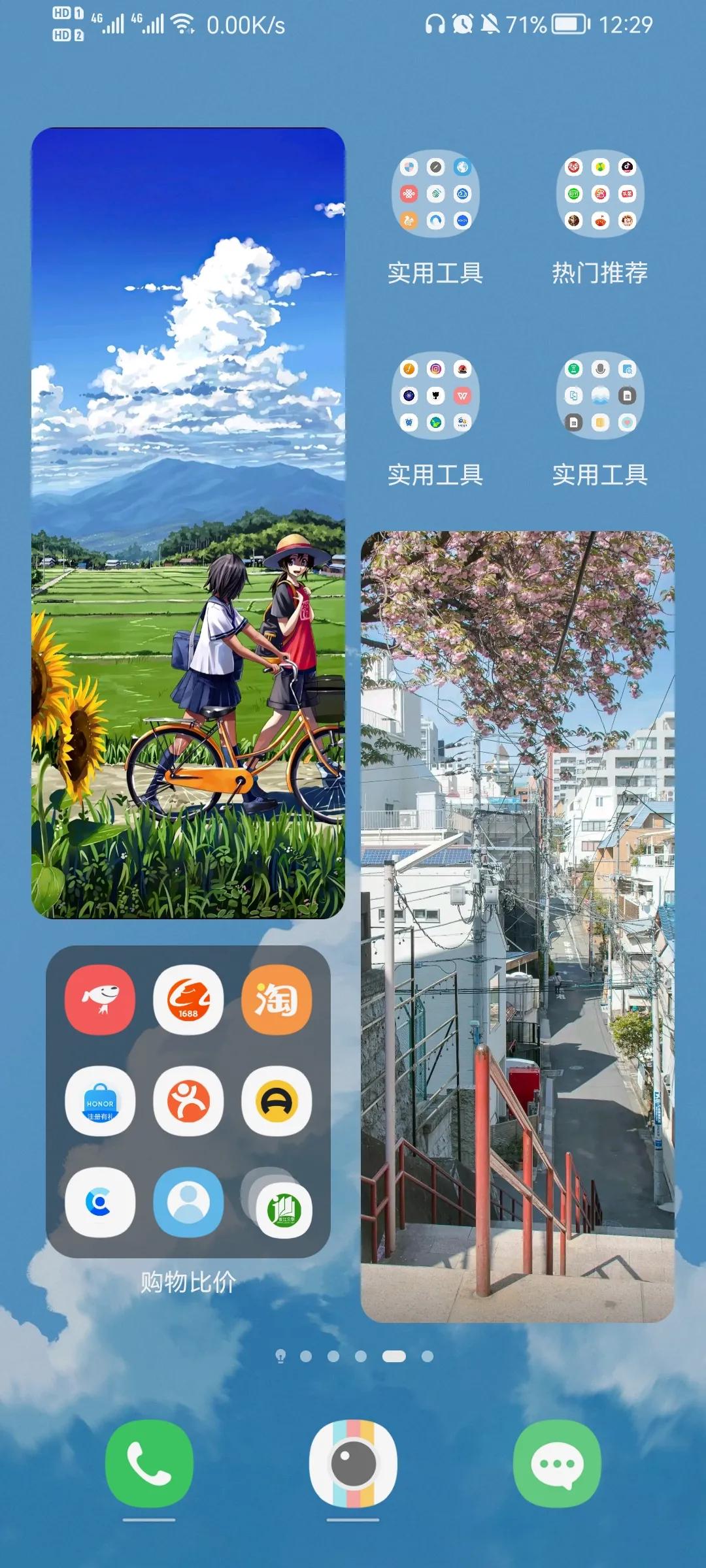The height and width of the screenshot is (1568, 706).
Task: Open the HONOR store app
Action: click(x=100, y=1101)
